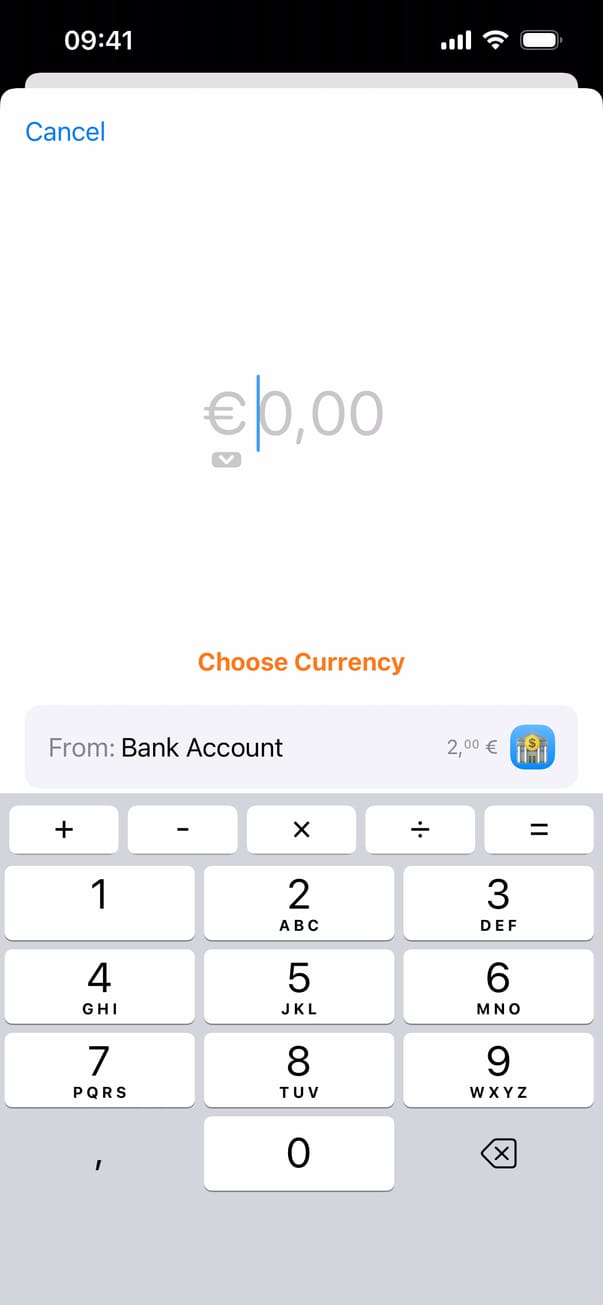Enter digit 0 on the keypad
Screen dimensions: 603x1305
point(299,1153)
